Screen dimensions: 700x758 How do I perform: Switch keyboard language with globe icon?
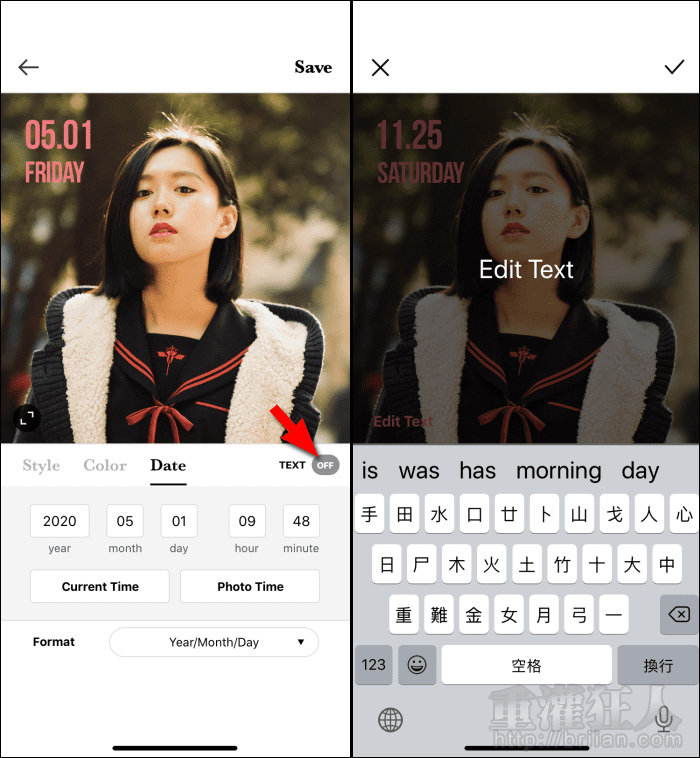point(390,718)
